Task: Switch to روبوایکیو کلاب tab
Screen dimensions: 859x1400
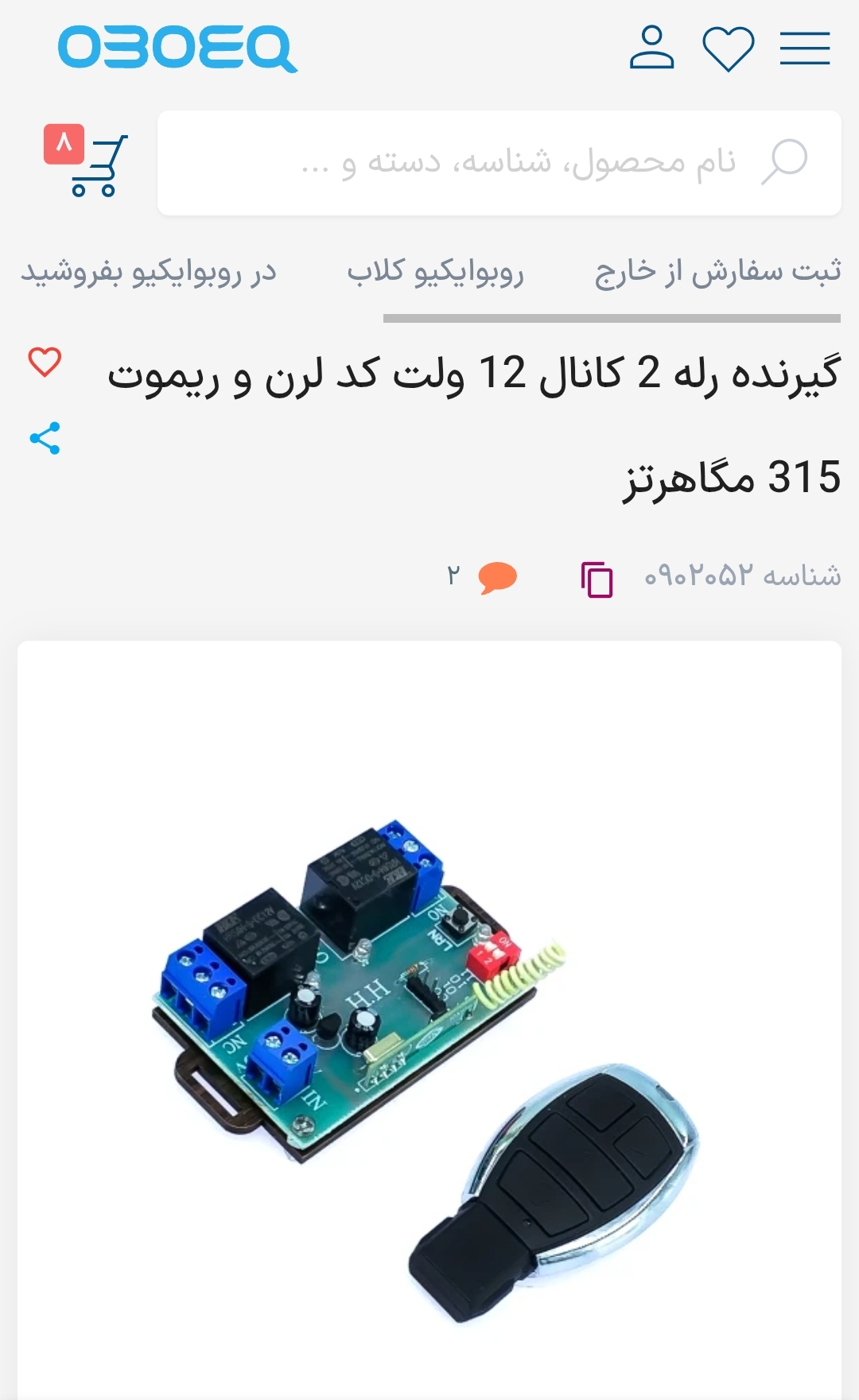Action: tap(435, 271)
